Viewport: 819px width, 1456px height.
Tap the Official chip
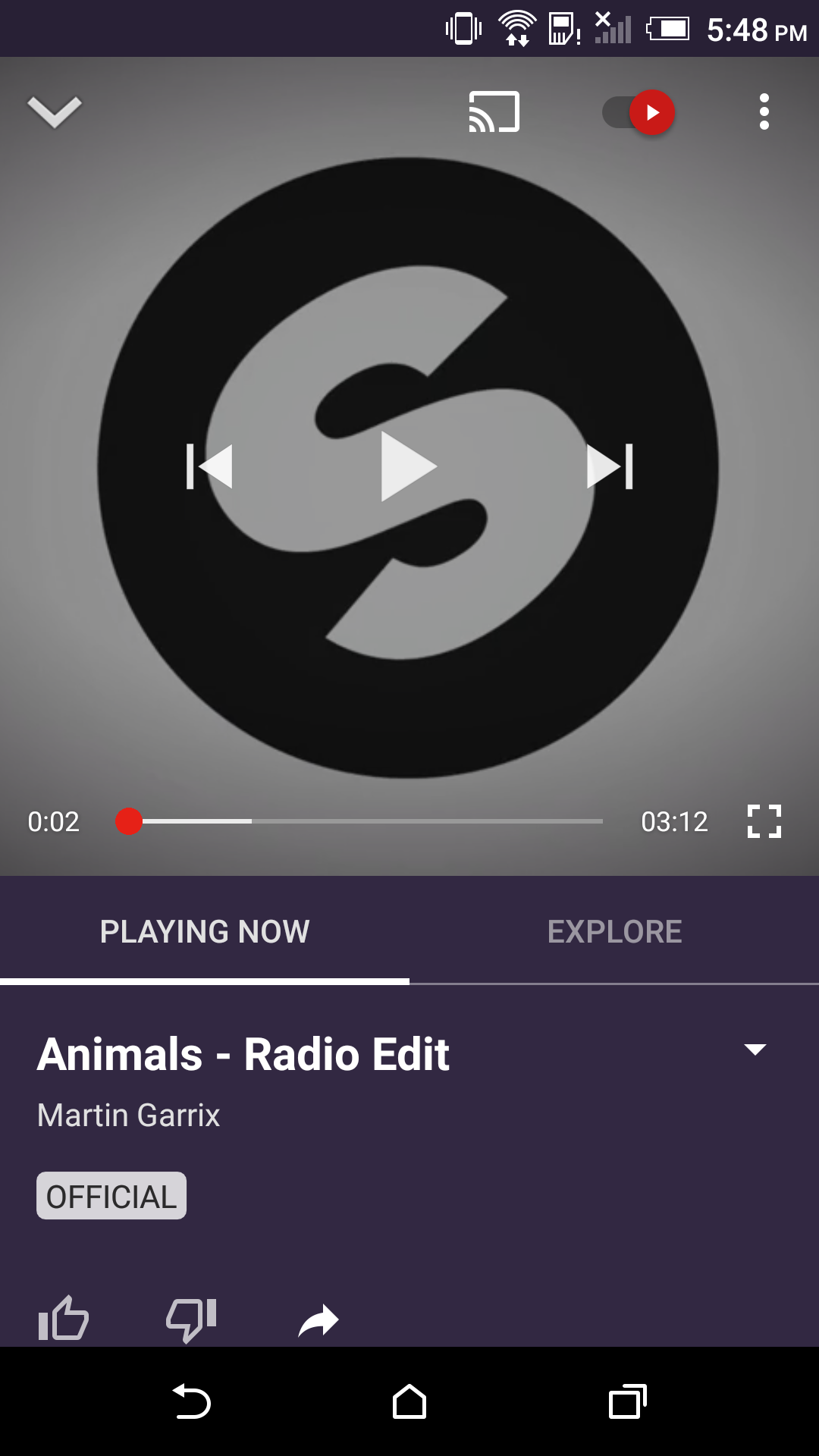111,1196
